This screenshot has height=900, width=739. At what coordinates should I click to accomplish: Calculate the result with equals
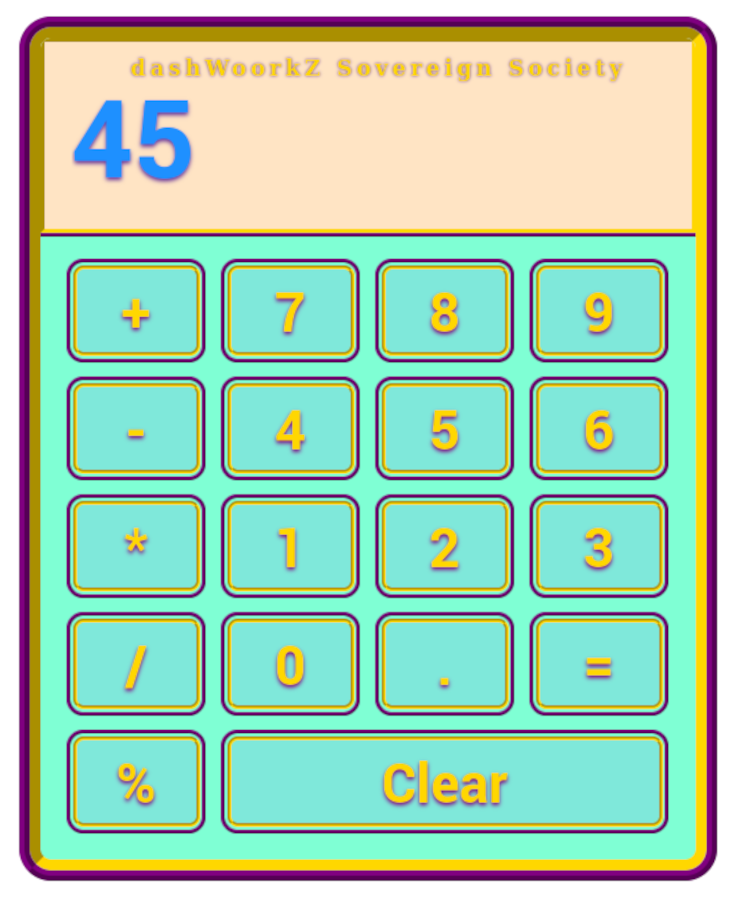coord(598,665)
